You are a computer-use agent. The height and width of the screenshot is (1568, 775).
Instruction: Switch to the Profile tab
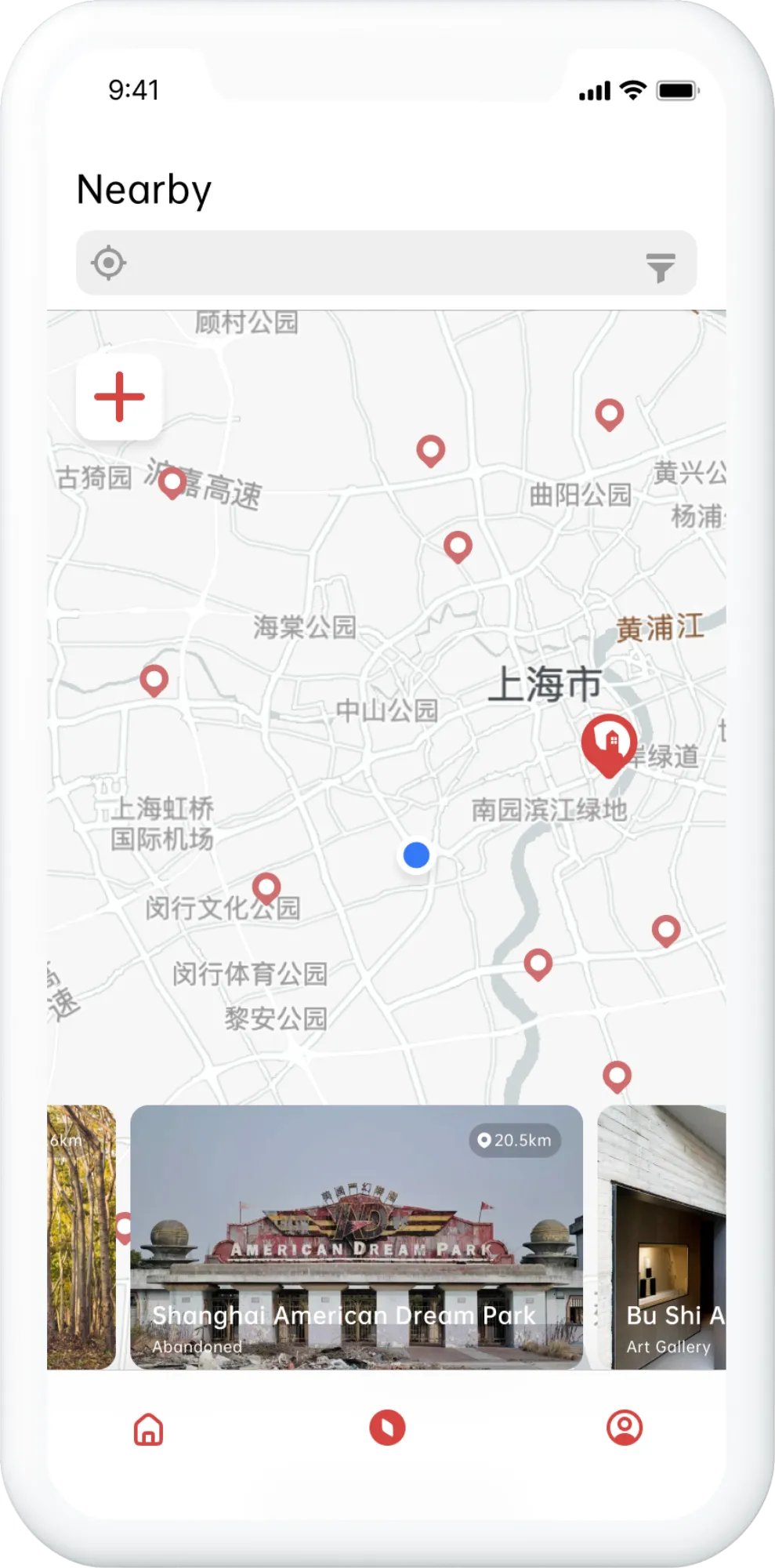[x=625, y=1428]
